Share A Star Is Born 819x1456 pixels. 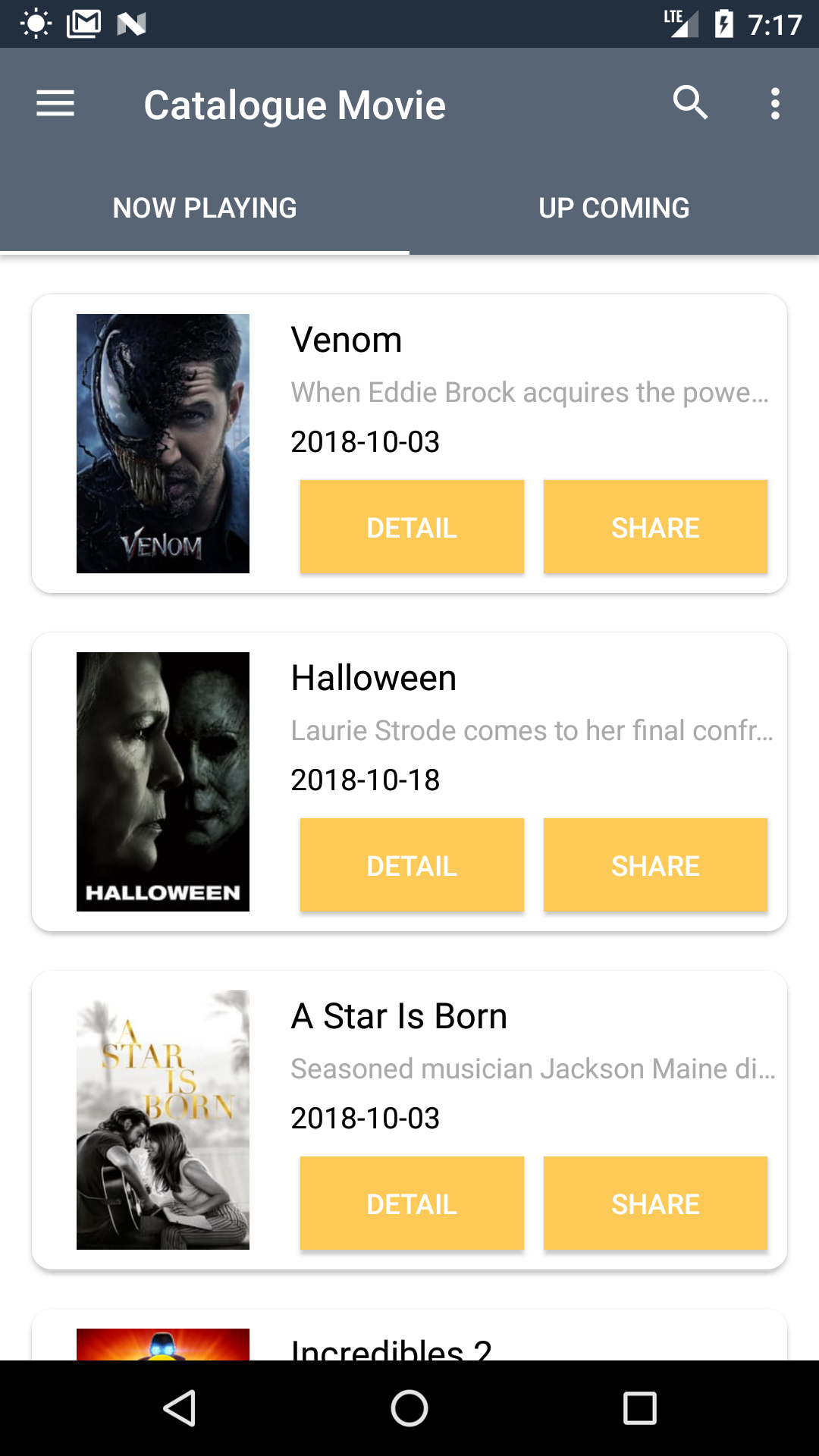[x=655, y=1203]
